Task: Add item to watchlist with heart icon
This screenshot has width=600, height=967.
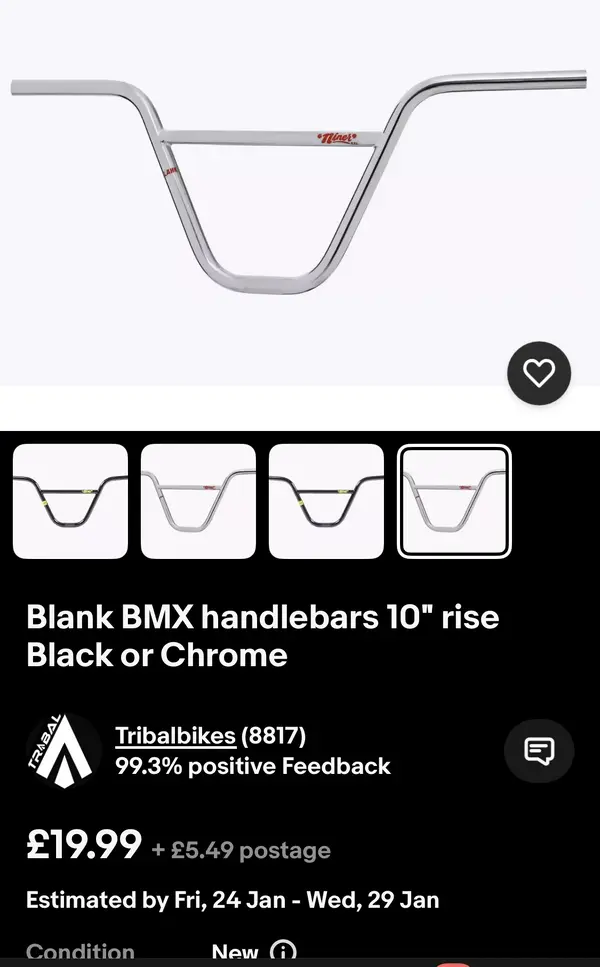Action: (539, 374)
